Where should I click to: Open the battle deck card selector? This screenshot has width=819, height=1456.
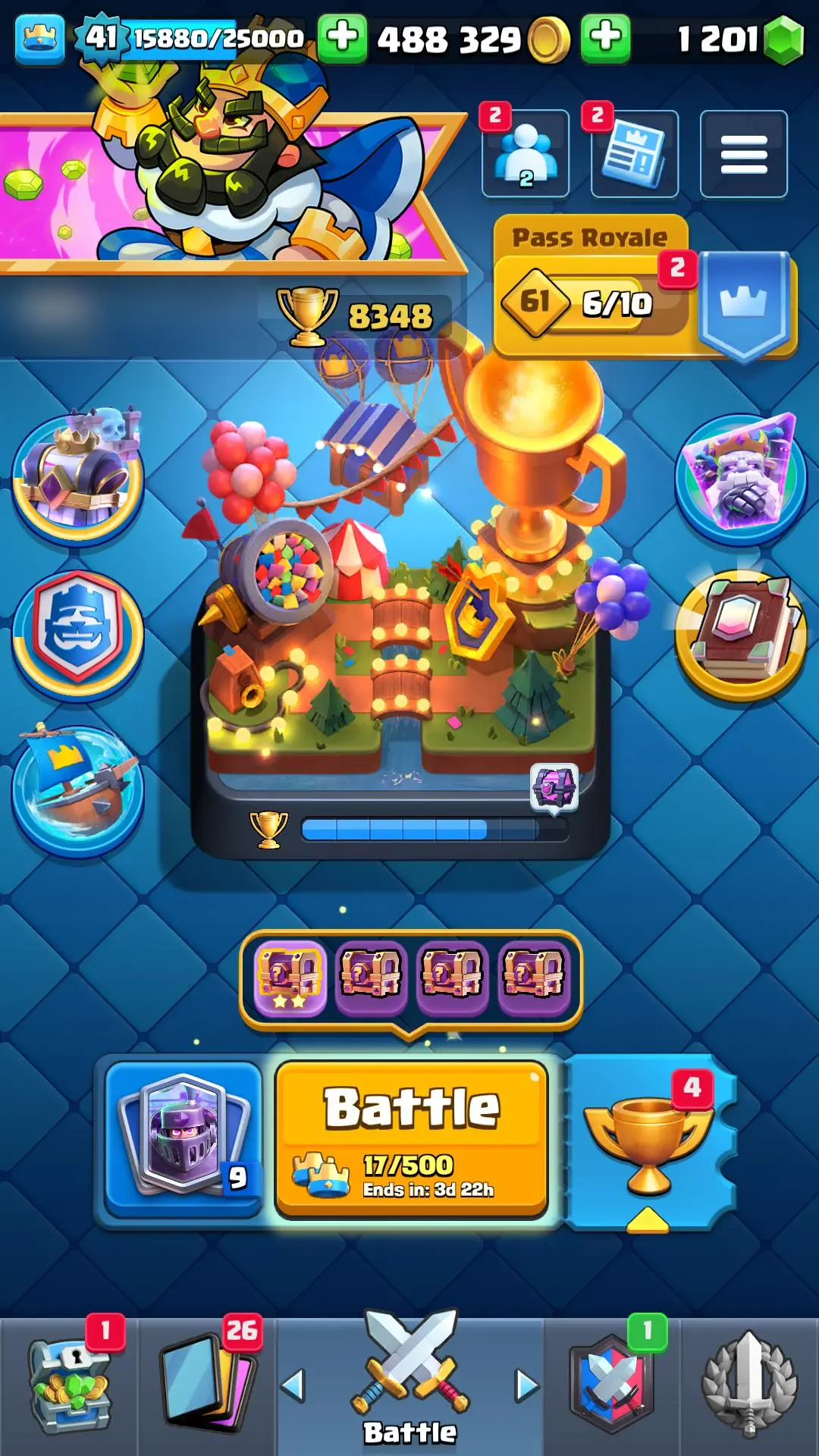[x=184, y=1137]
